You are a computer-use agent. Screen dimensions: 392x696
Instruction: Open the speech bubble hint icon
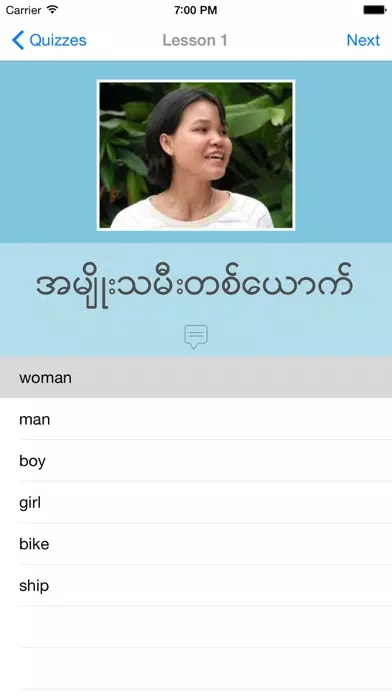pos(196,337)
